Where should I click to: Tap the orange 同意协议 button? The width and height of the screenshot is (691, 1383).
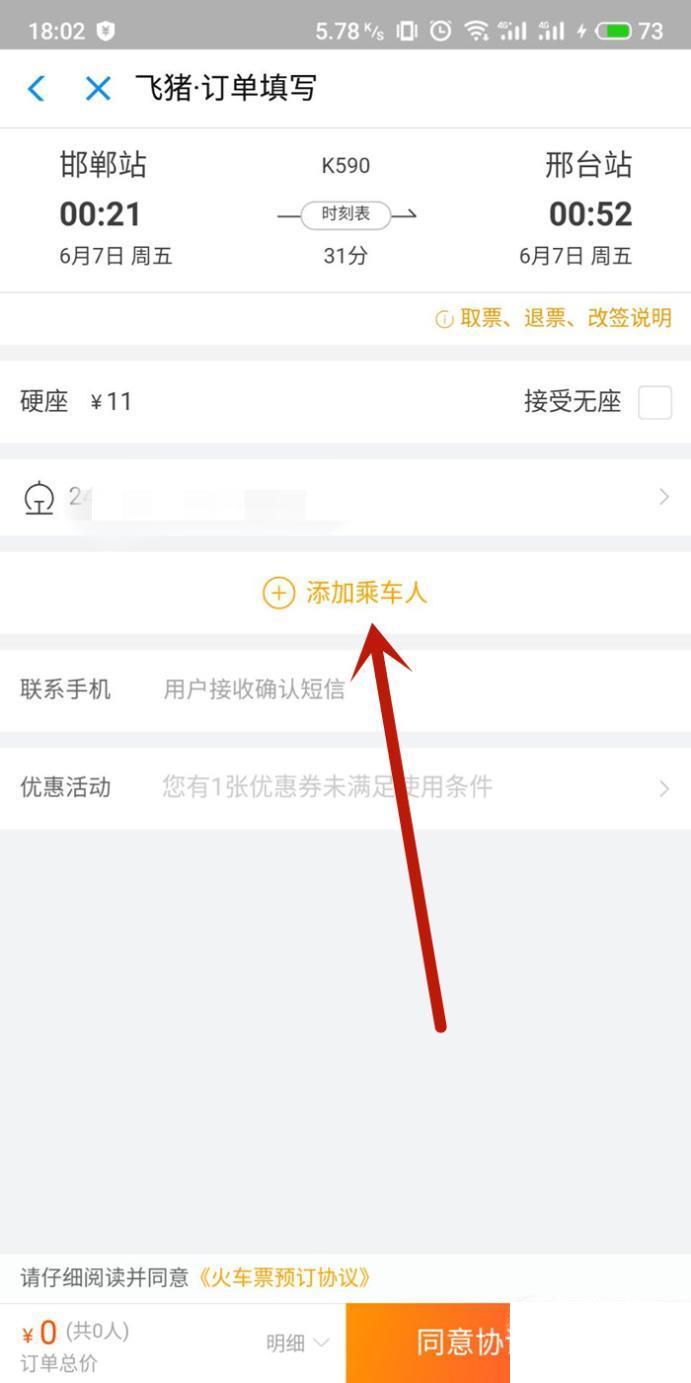pos(428,1343)
